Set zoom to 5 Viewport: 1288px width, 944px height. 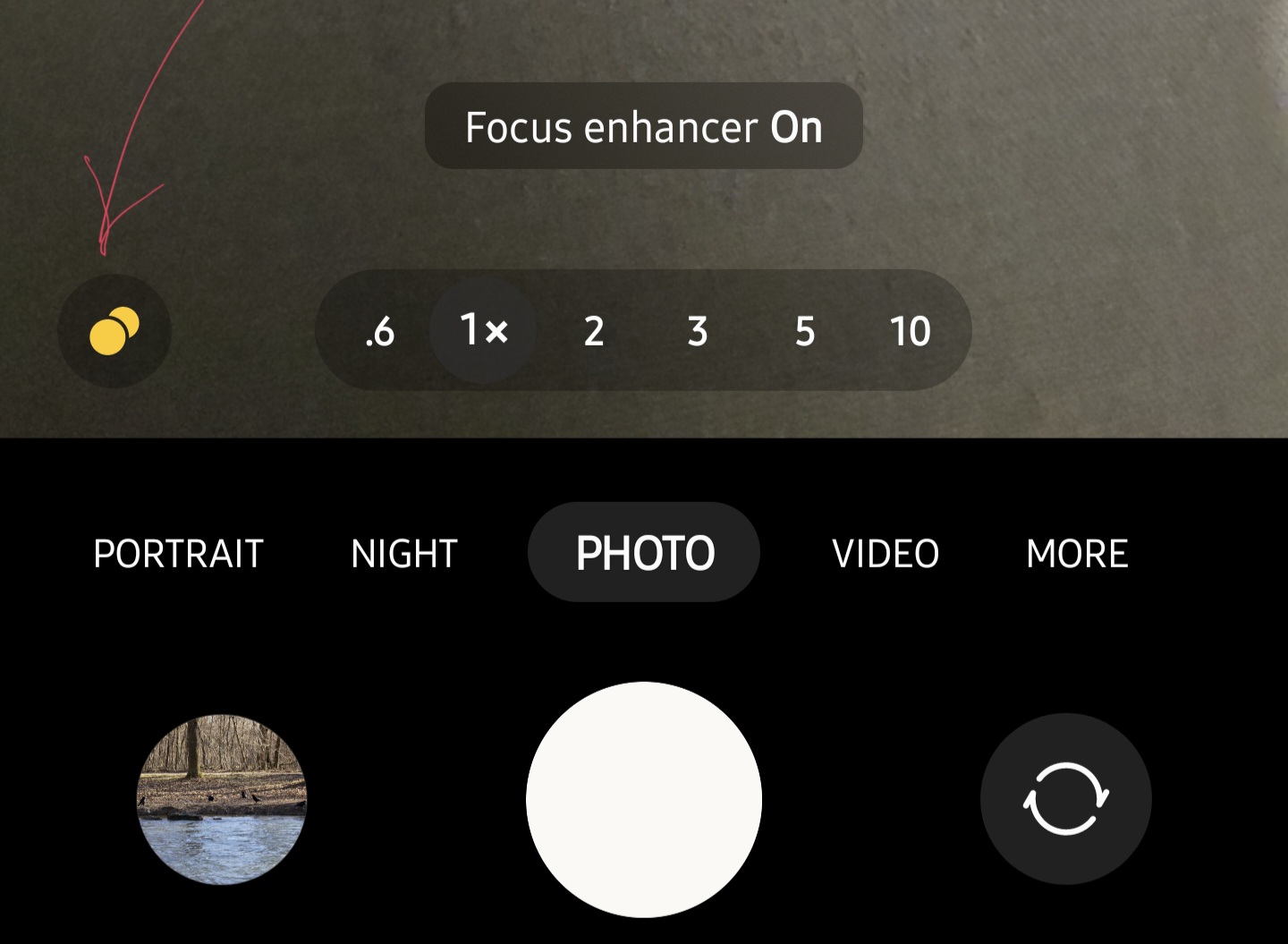click(x=805, y=331)
